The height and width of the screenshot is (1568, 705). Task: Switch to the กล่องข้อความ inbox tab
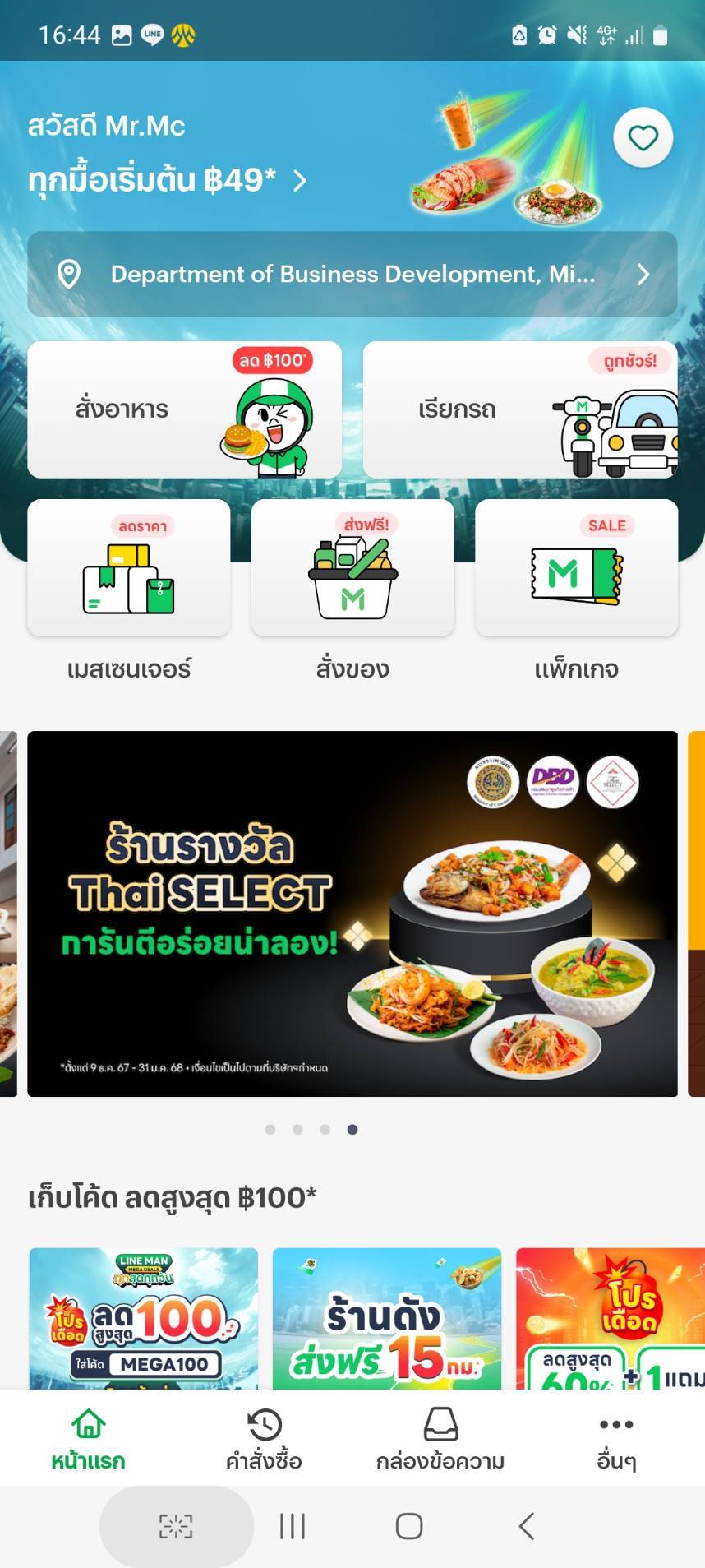pyautogui.click(x=440, y=1438)
